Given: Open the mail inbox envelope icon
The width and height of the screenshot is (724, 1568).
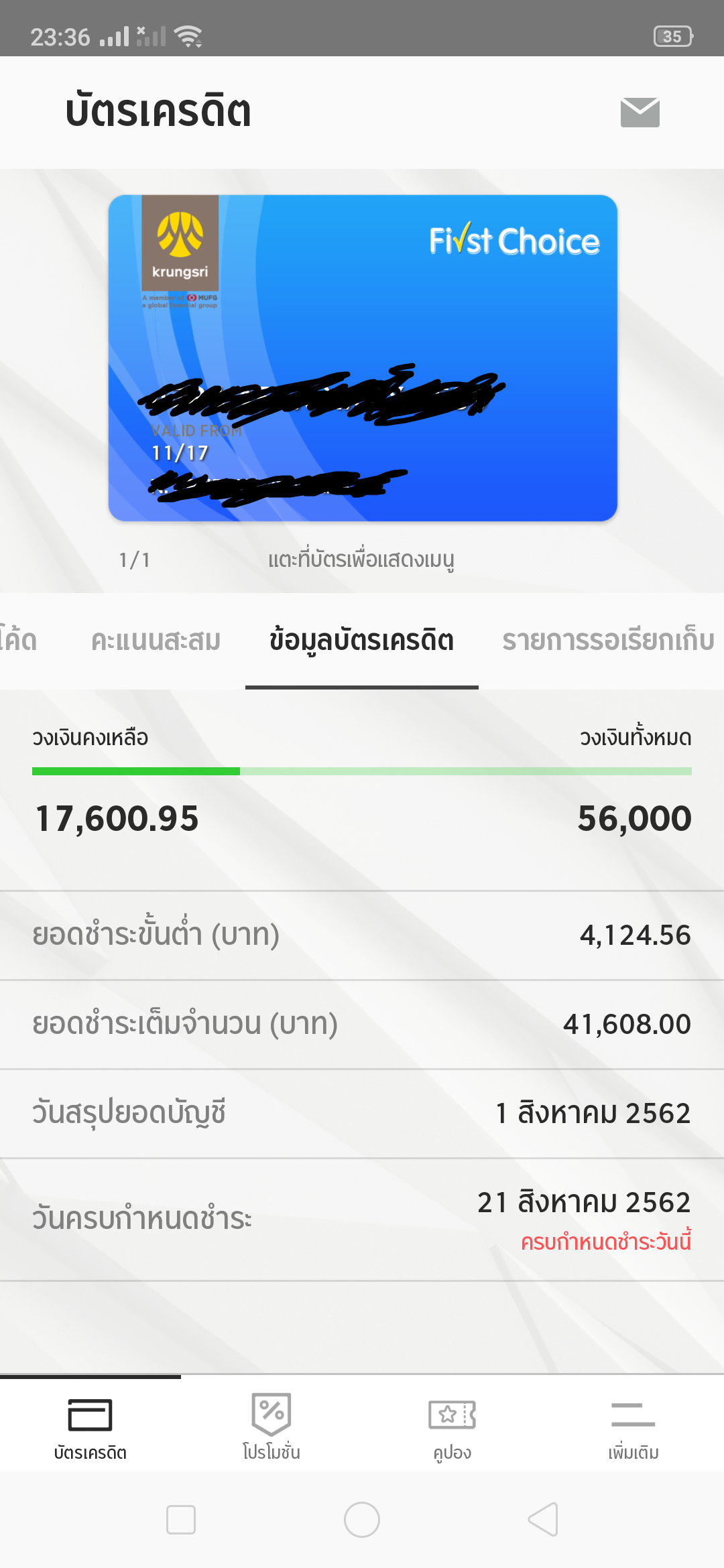Looking at the screenshot, I should coord(640,113).
